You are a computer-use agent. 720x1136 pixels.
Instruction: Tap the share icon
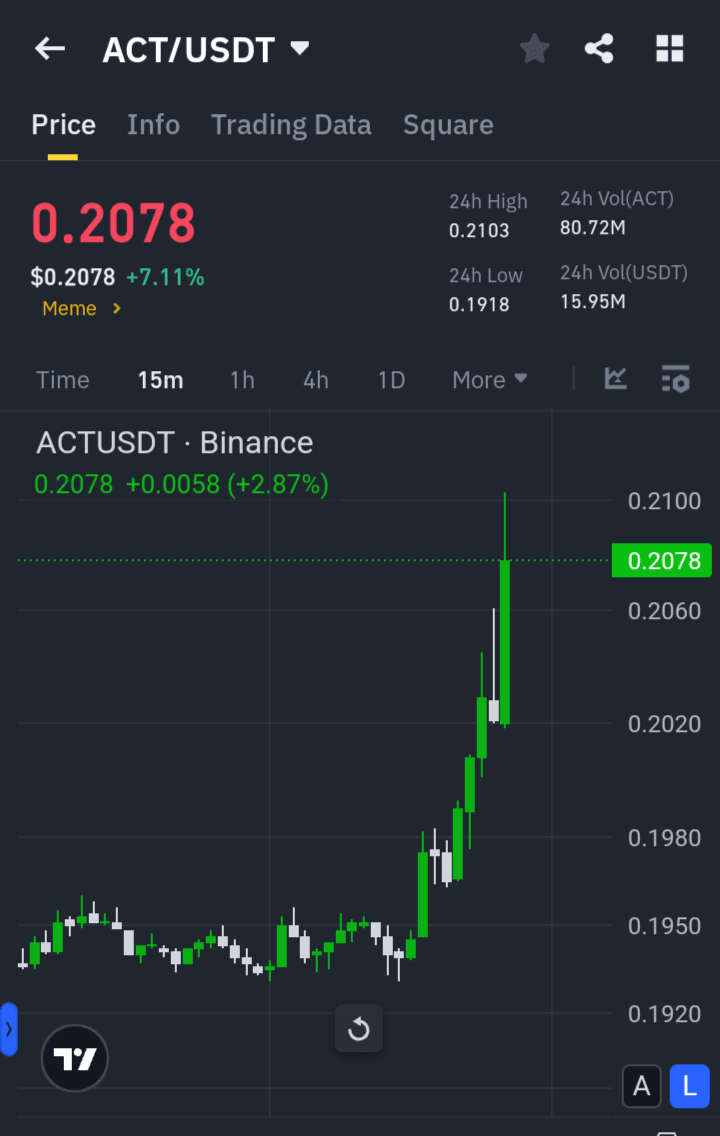[599, 48]
